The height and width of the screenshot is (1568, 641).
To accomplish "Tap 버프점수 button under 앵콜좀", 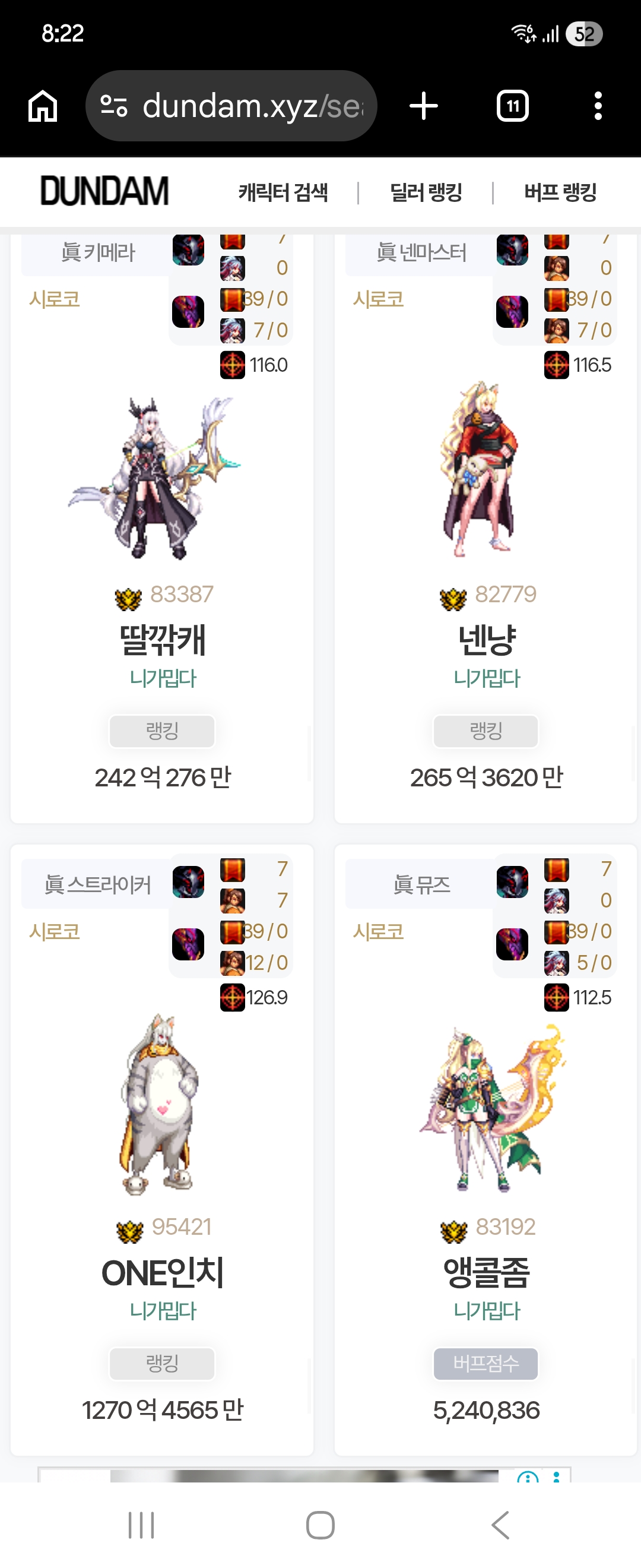I will (x=485, y=1363).
